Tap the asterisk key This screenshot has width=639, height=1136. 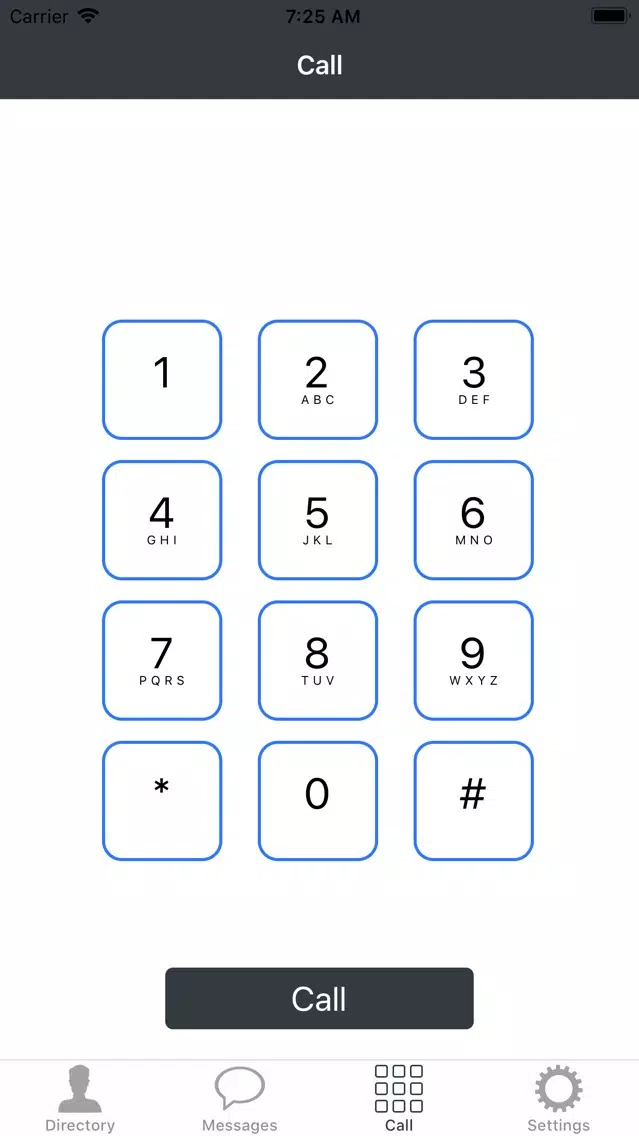[162, 800]
